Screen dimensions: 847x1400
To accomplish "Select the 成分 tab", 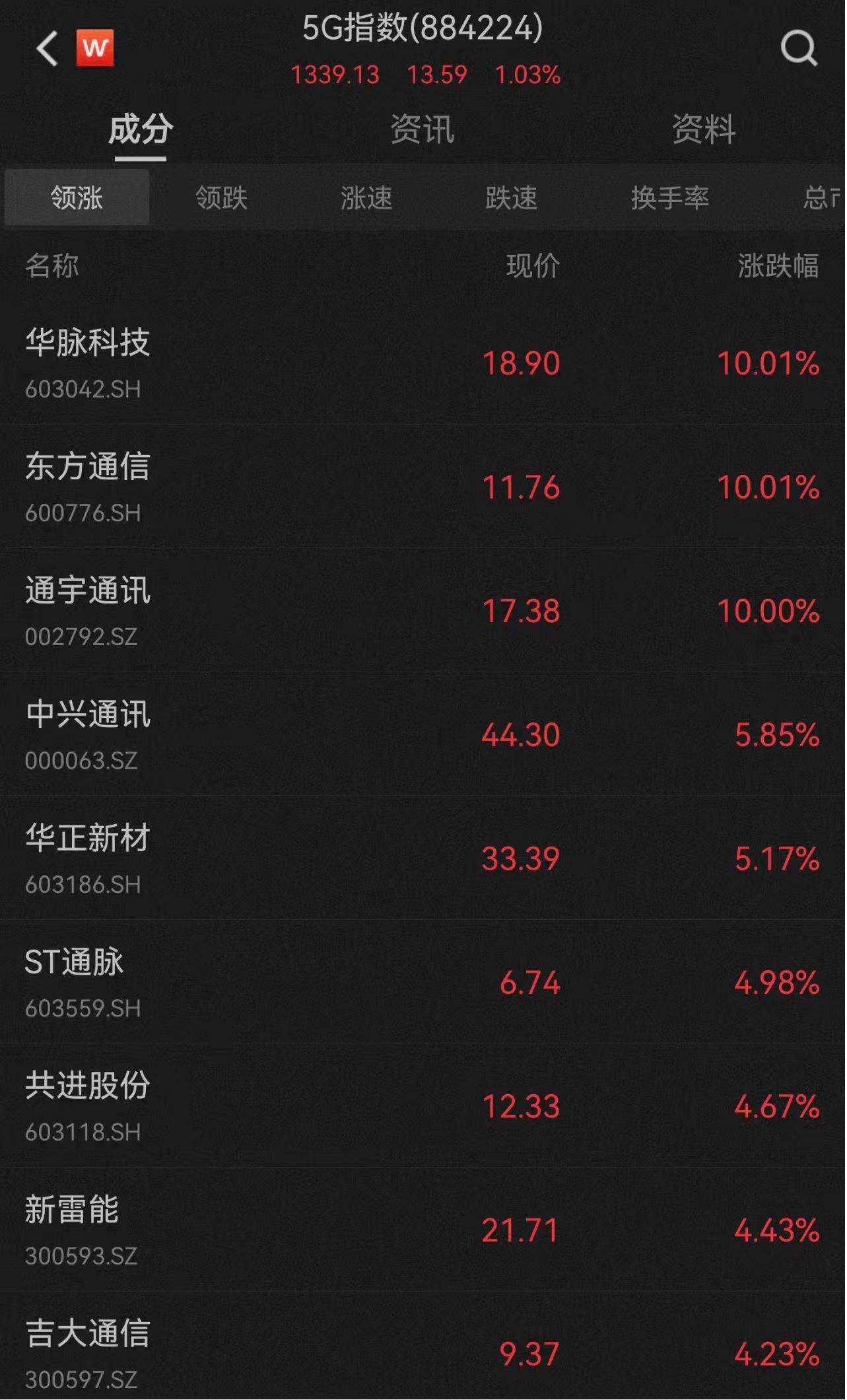I will 141,129.
